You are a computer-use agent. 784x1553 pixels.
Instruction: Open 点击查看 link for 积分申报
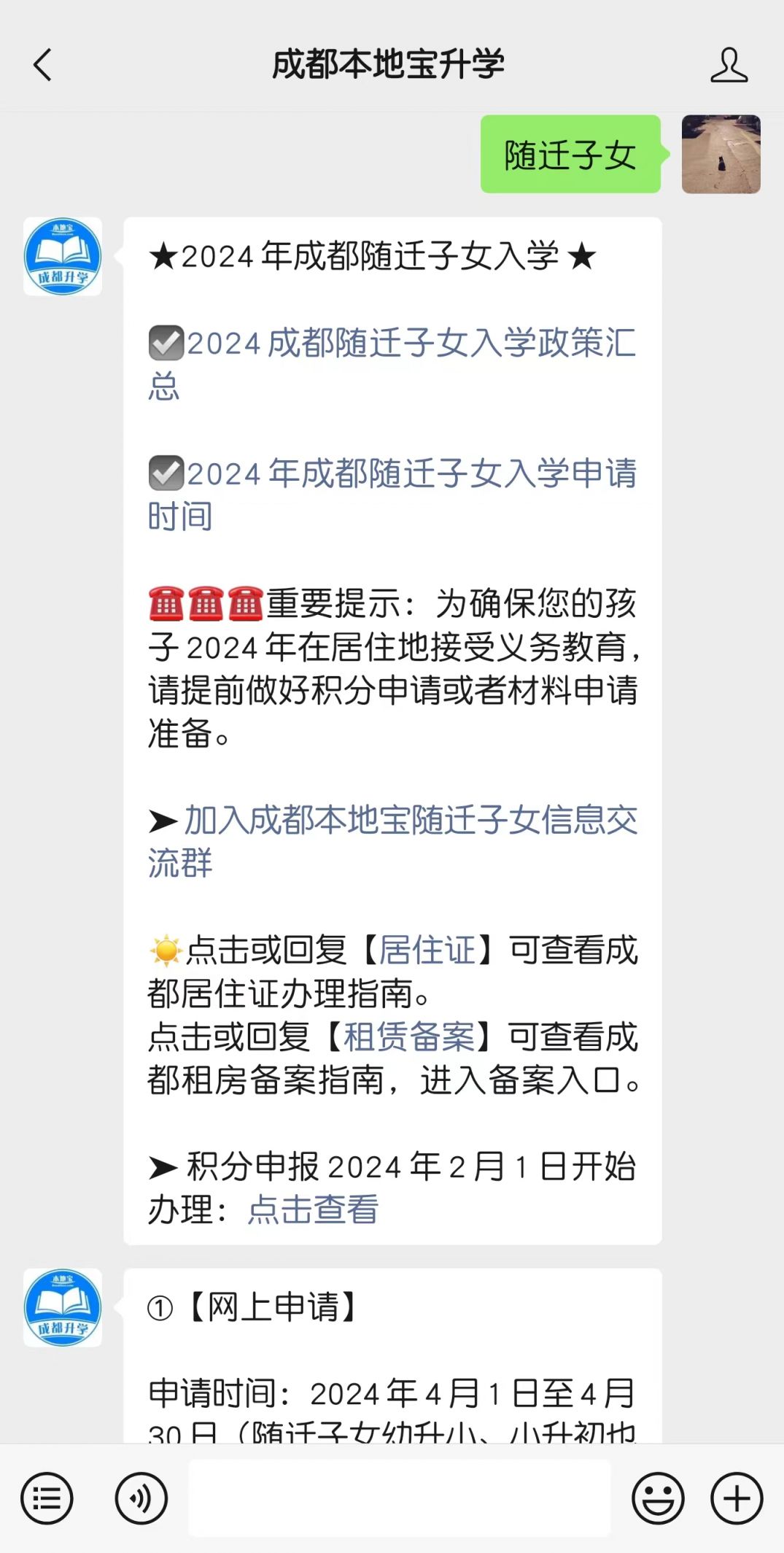pos(313,1209)
